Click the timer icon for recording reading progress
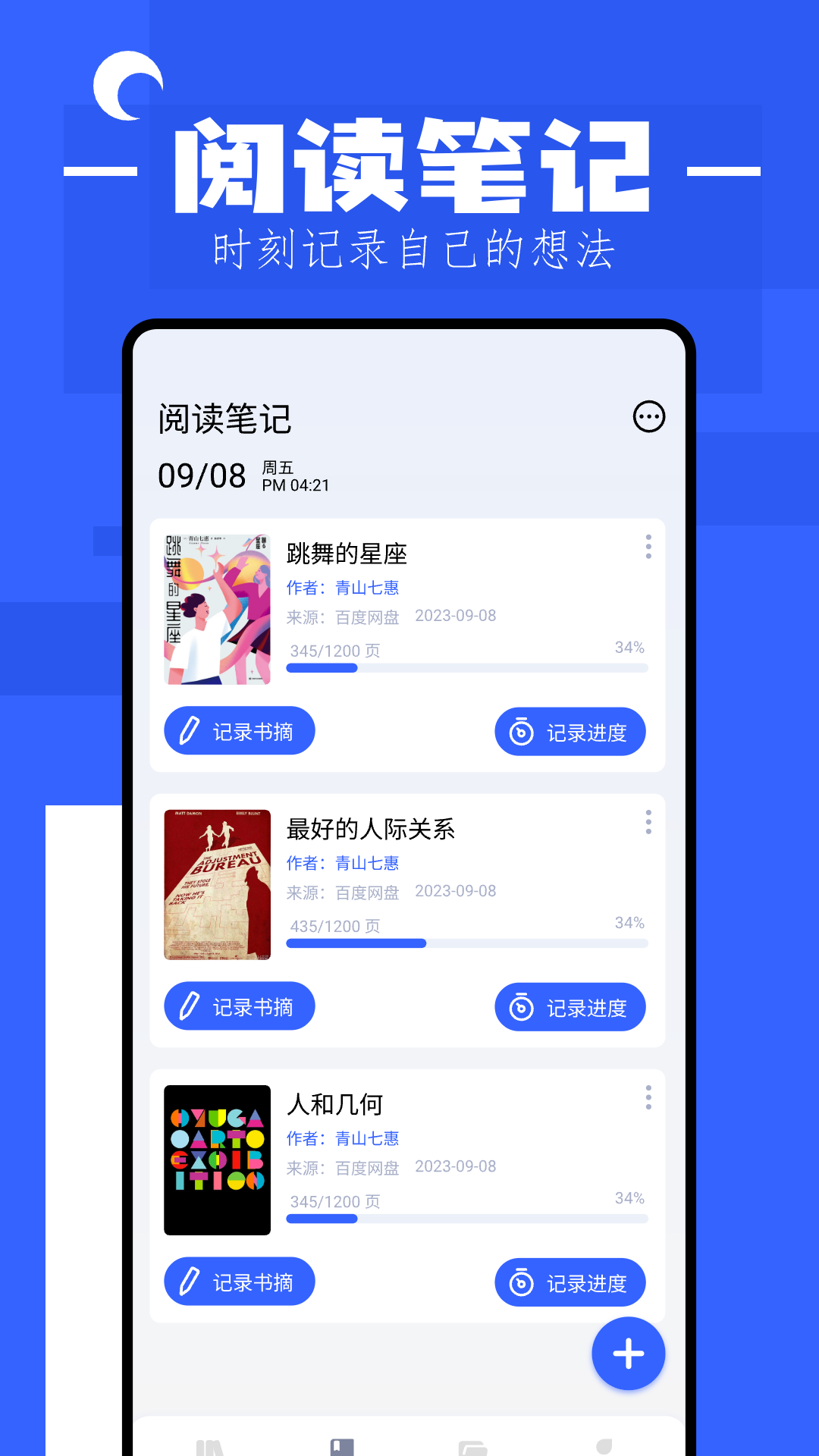 click(520, 732)
